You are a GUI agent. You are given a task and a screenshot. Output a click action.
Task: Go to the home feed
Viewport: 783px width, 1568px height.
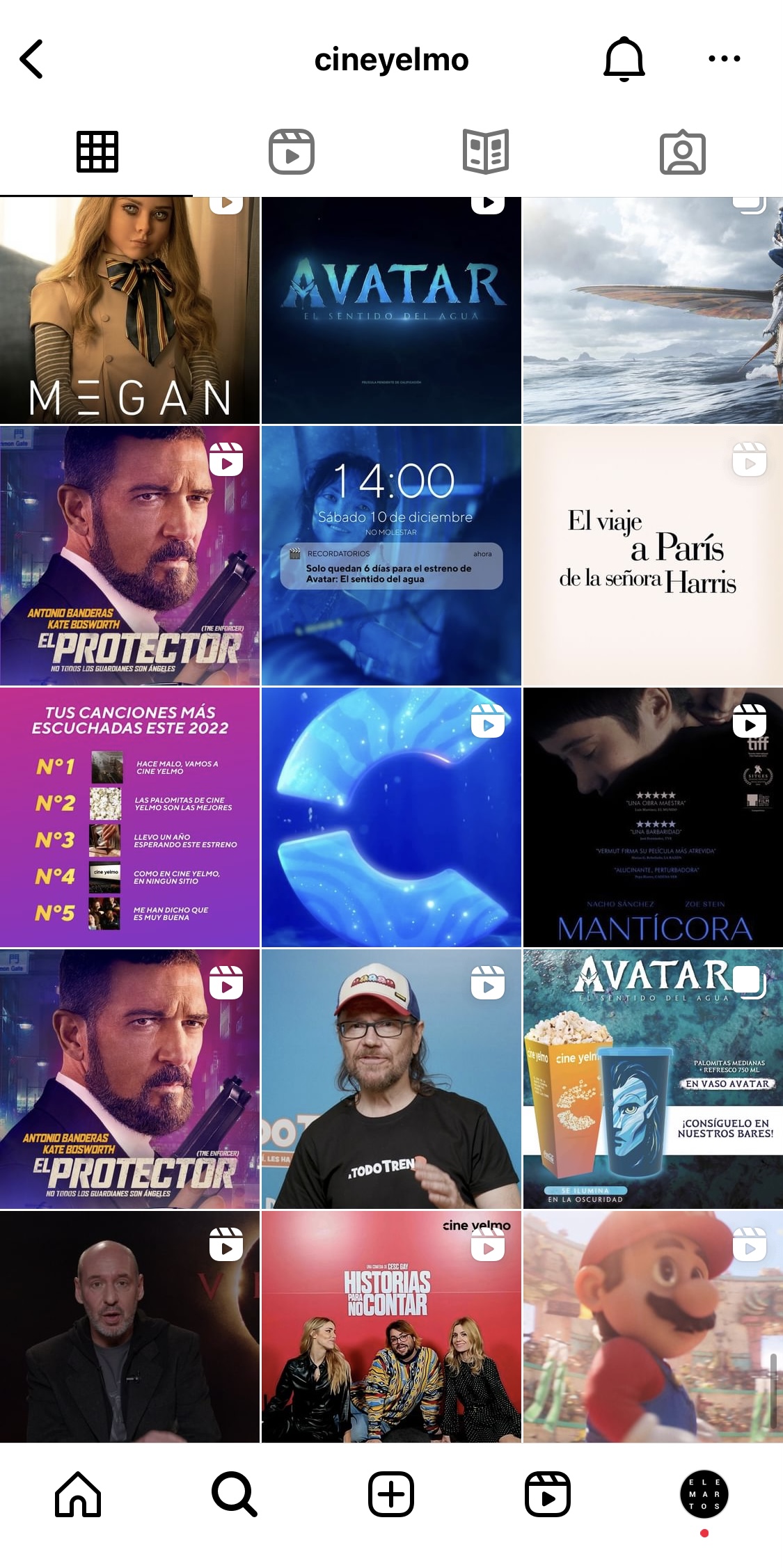78,1494
